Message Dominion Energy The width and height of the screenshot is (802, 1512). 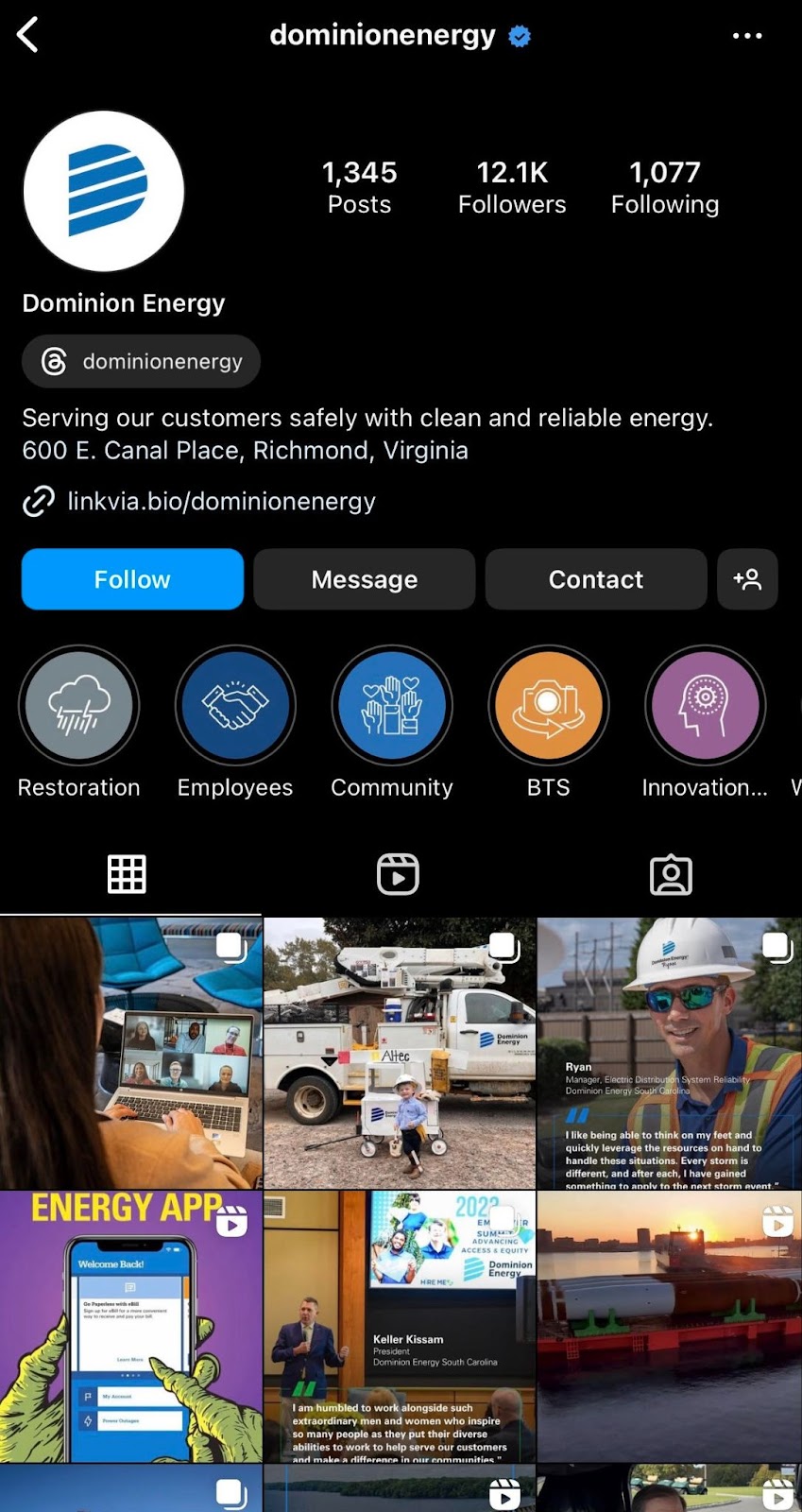click(x=364, y=579)
